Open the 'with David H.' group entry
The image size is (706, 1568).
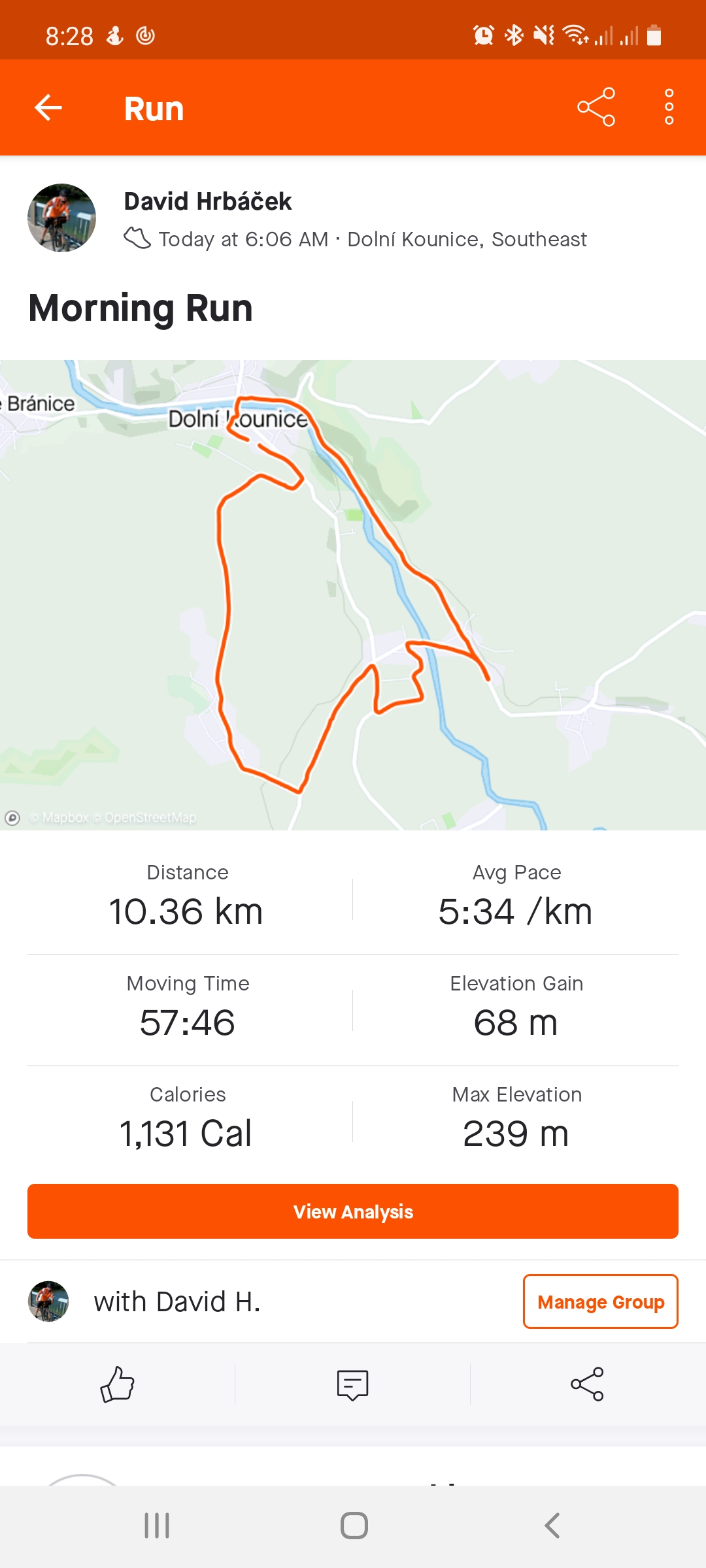coord(177,1301)
